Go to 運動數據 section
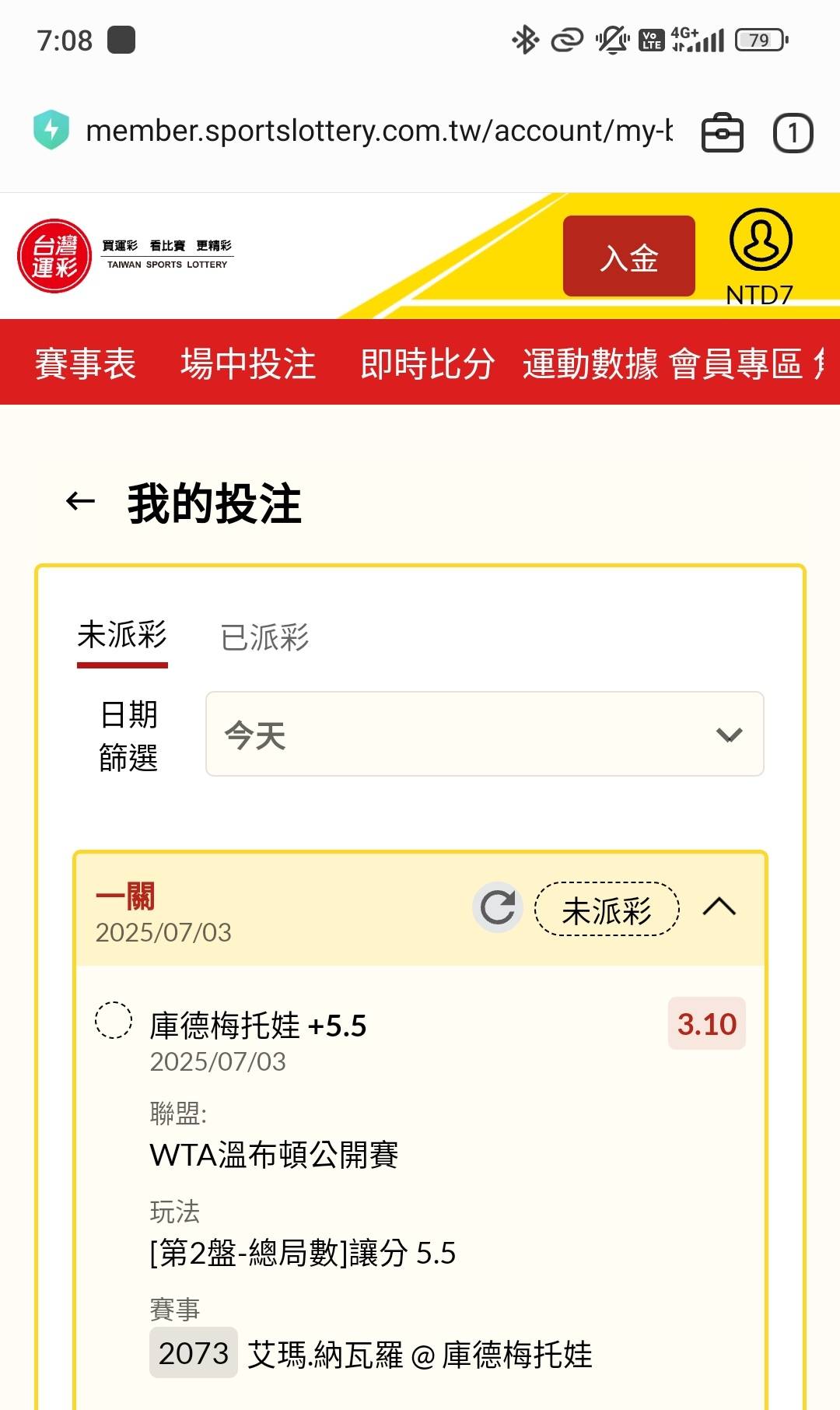 coord(590,363)
